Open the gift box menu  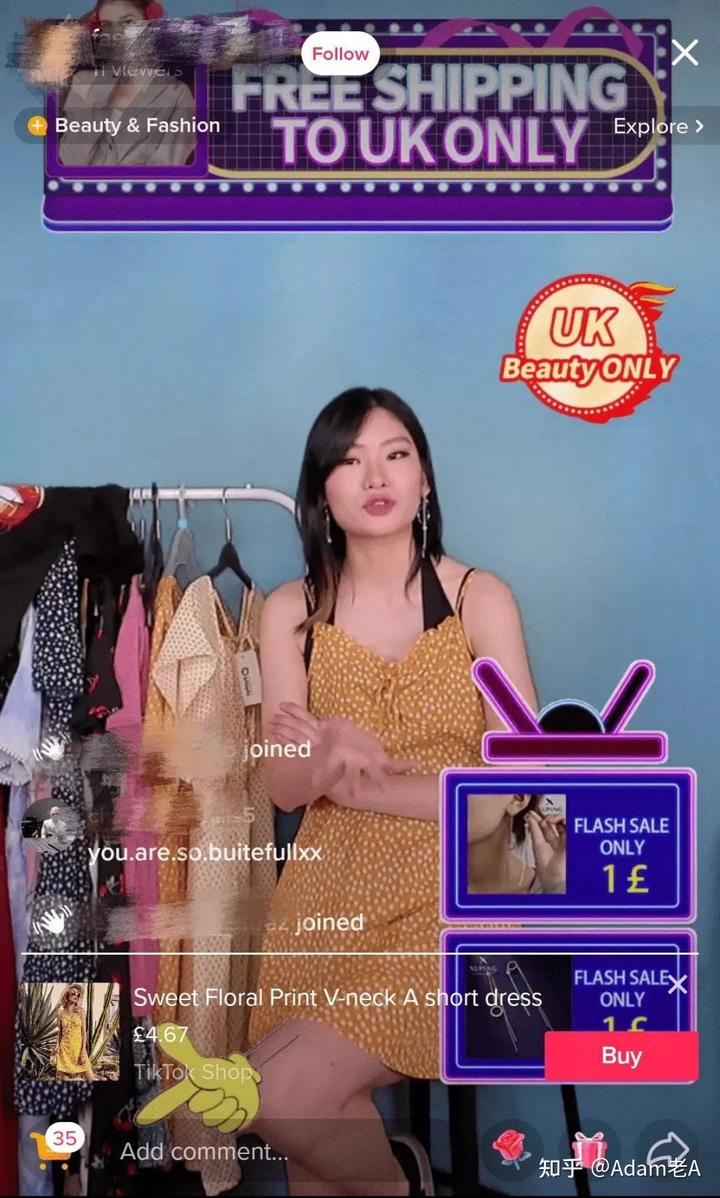[590, 1150]
